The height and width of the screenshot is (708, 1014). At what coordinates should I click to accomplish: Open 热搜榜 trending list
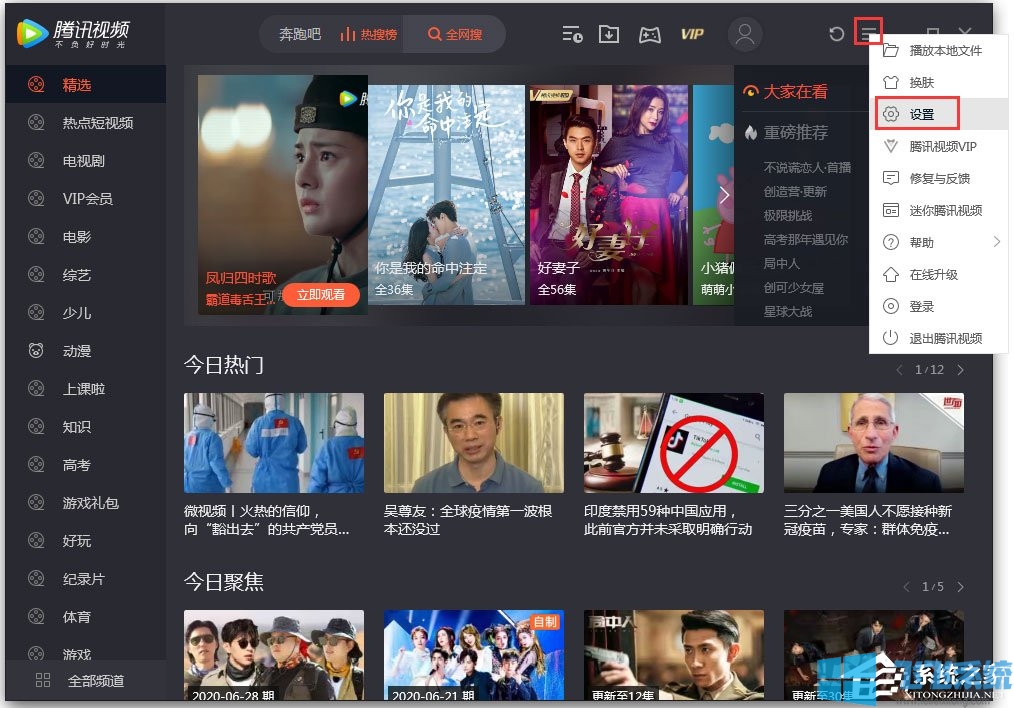[368, 34]
